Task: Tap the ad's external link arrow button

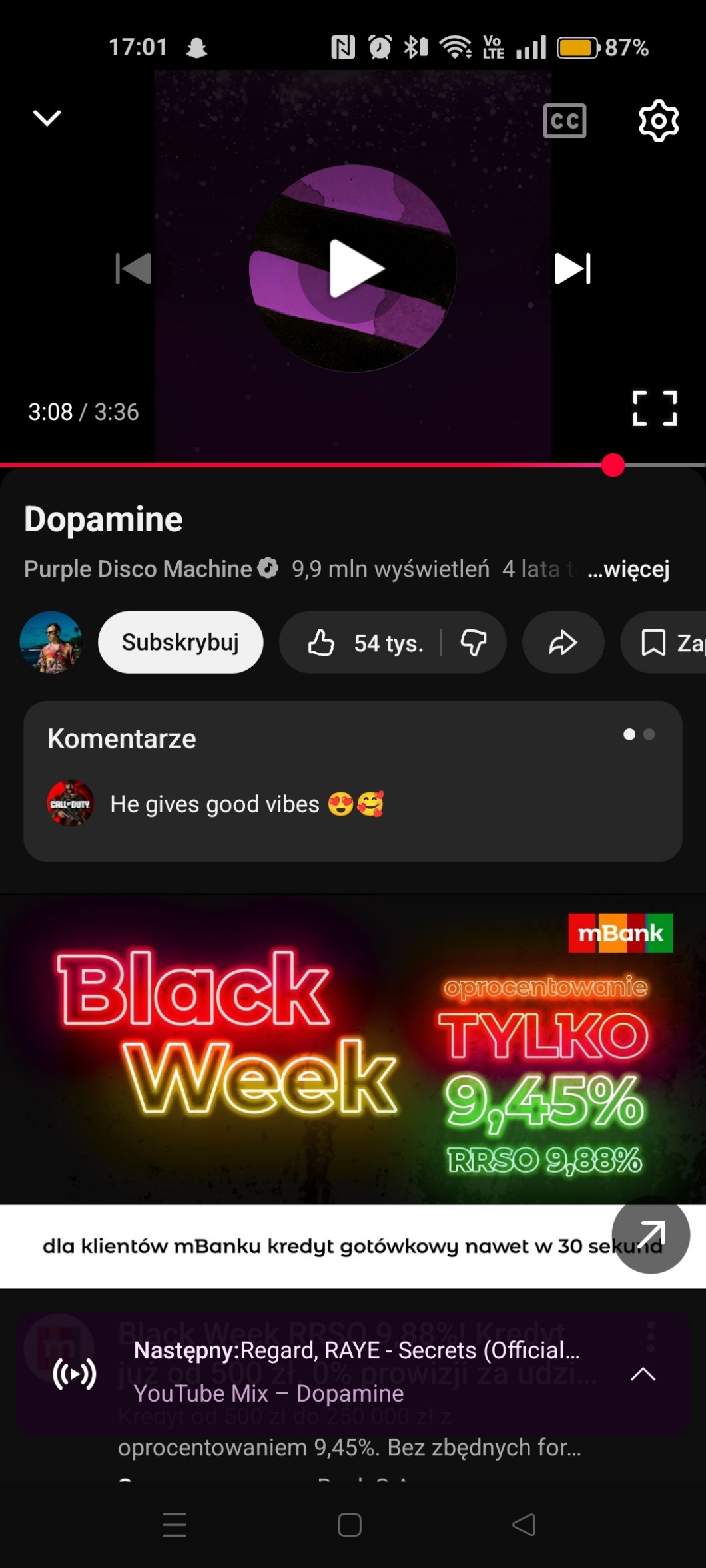Action: coord(650,1235)
